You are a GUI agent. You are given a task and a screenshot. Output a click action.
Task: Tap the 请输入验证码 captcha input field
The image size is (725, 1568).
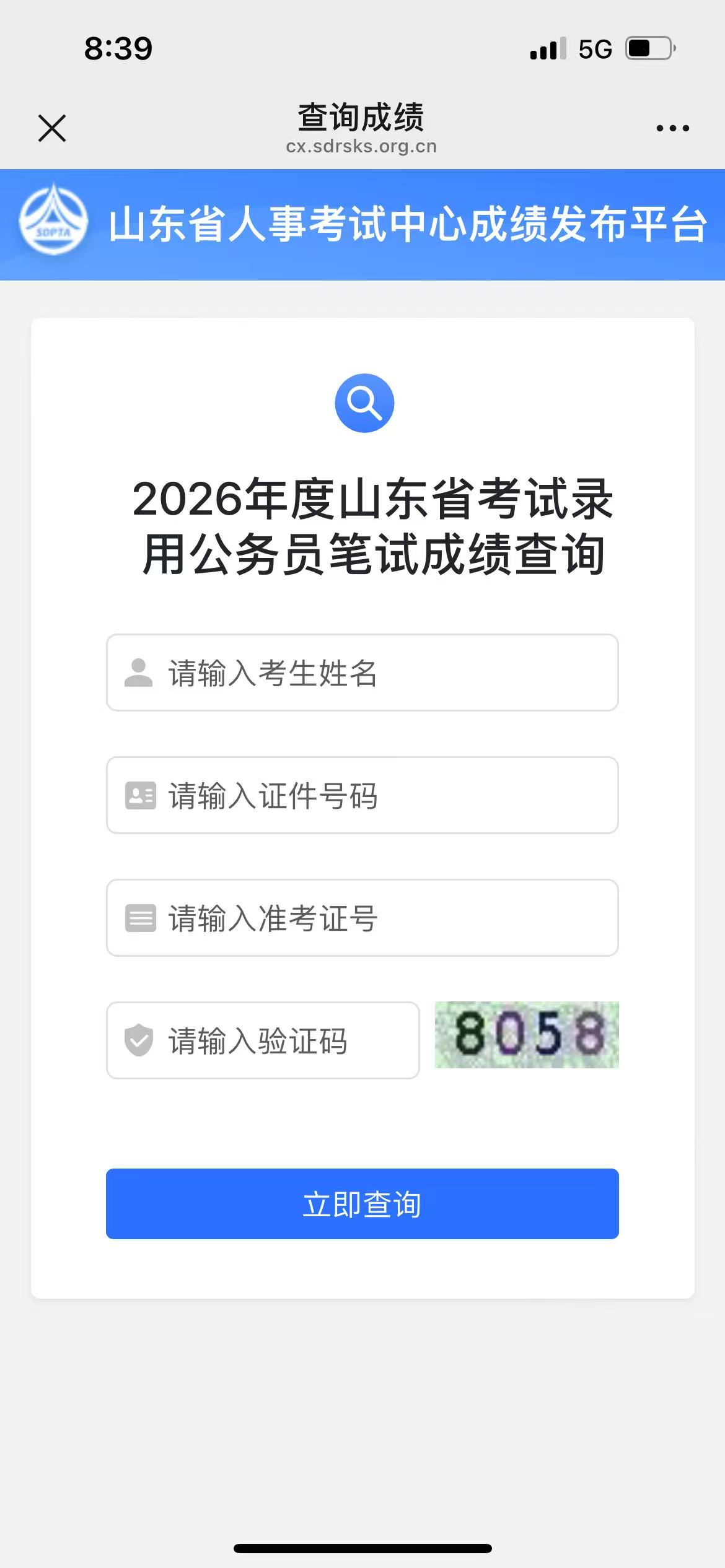coord(263,1040)
